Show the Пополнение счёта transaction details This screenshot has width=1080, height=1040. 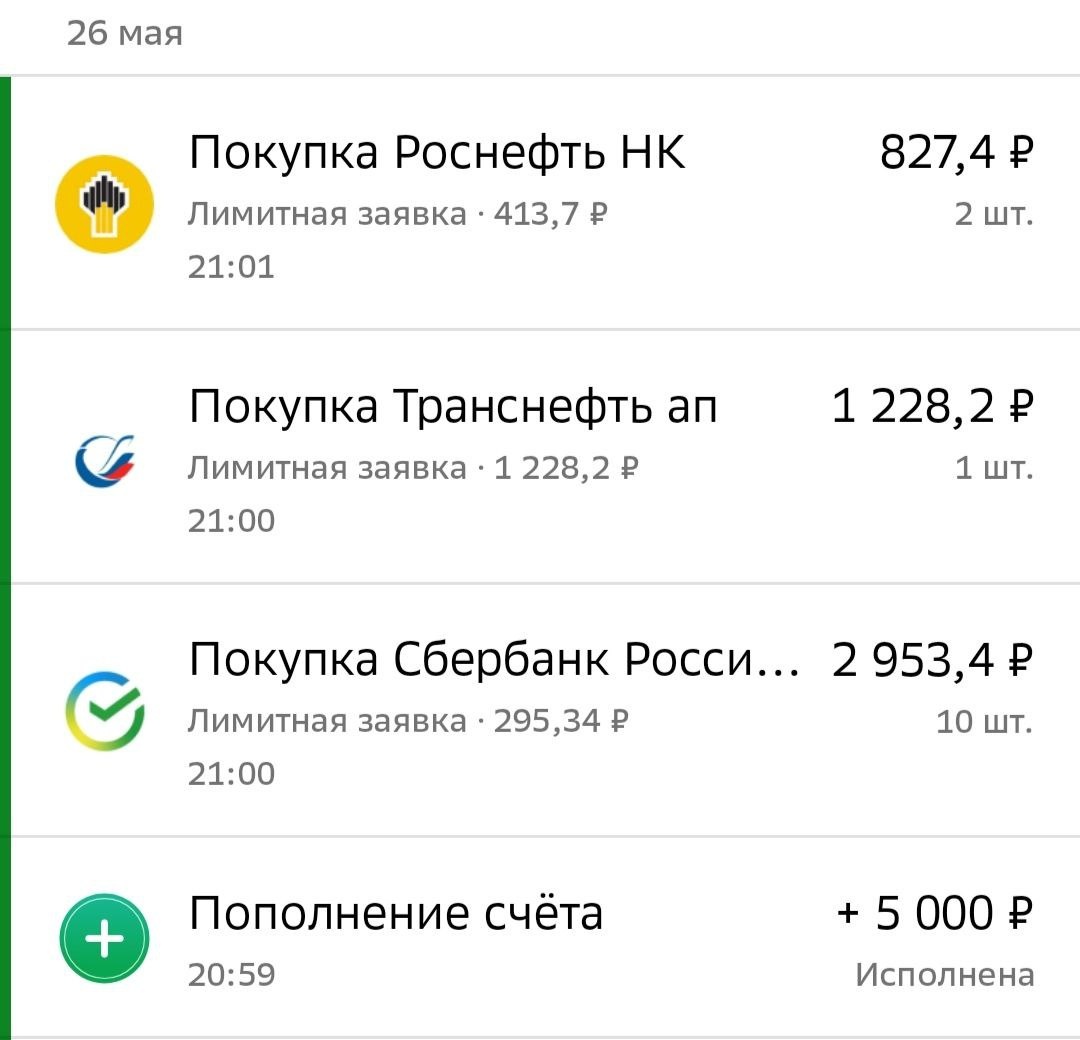[540, 940]
